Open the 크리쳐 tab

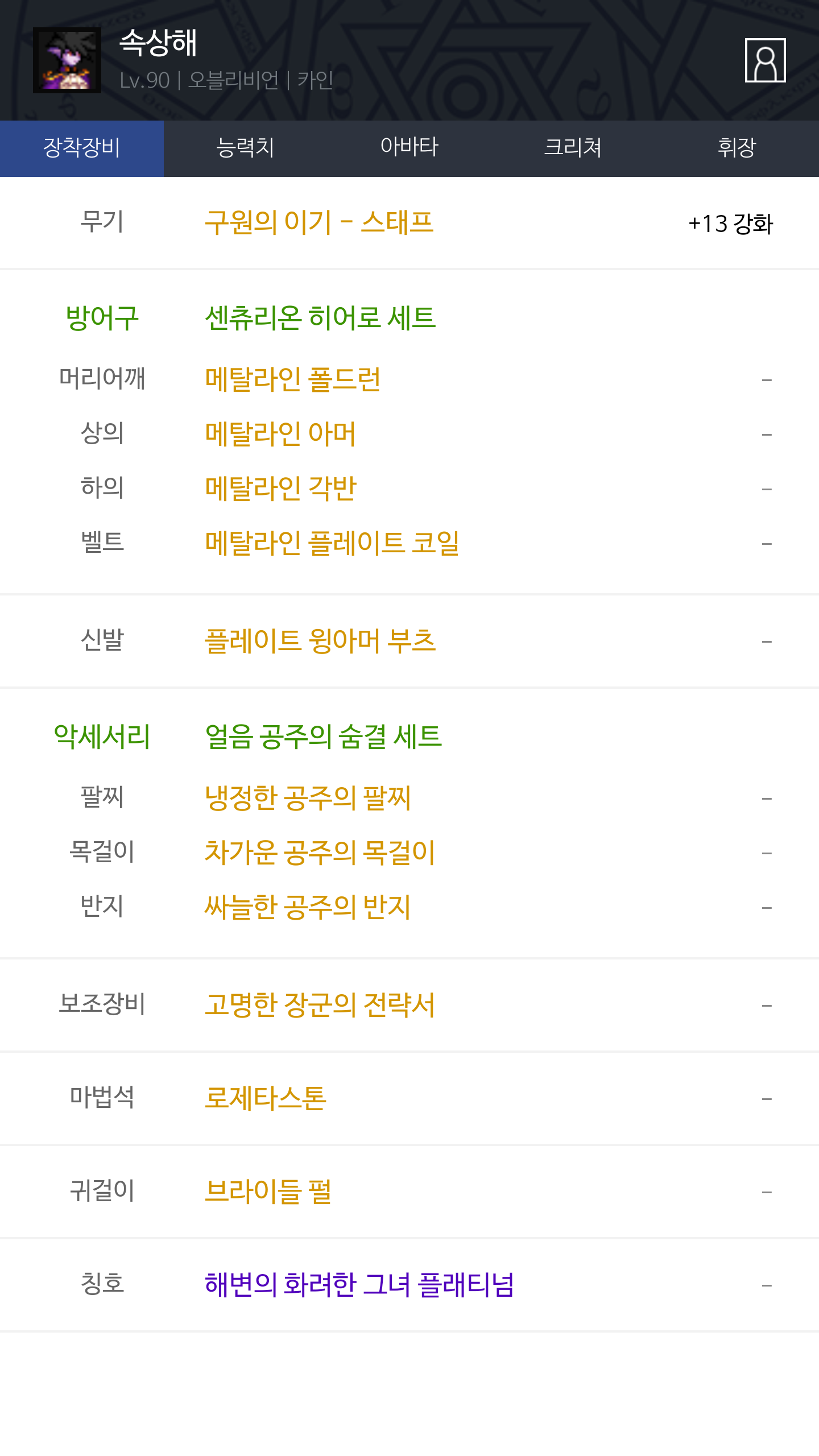[573, 148]
